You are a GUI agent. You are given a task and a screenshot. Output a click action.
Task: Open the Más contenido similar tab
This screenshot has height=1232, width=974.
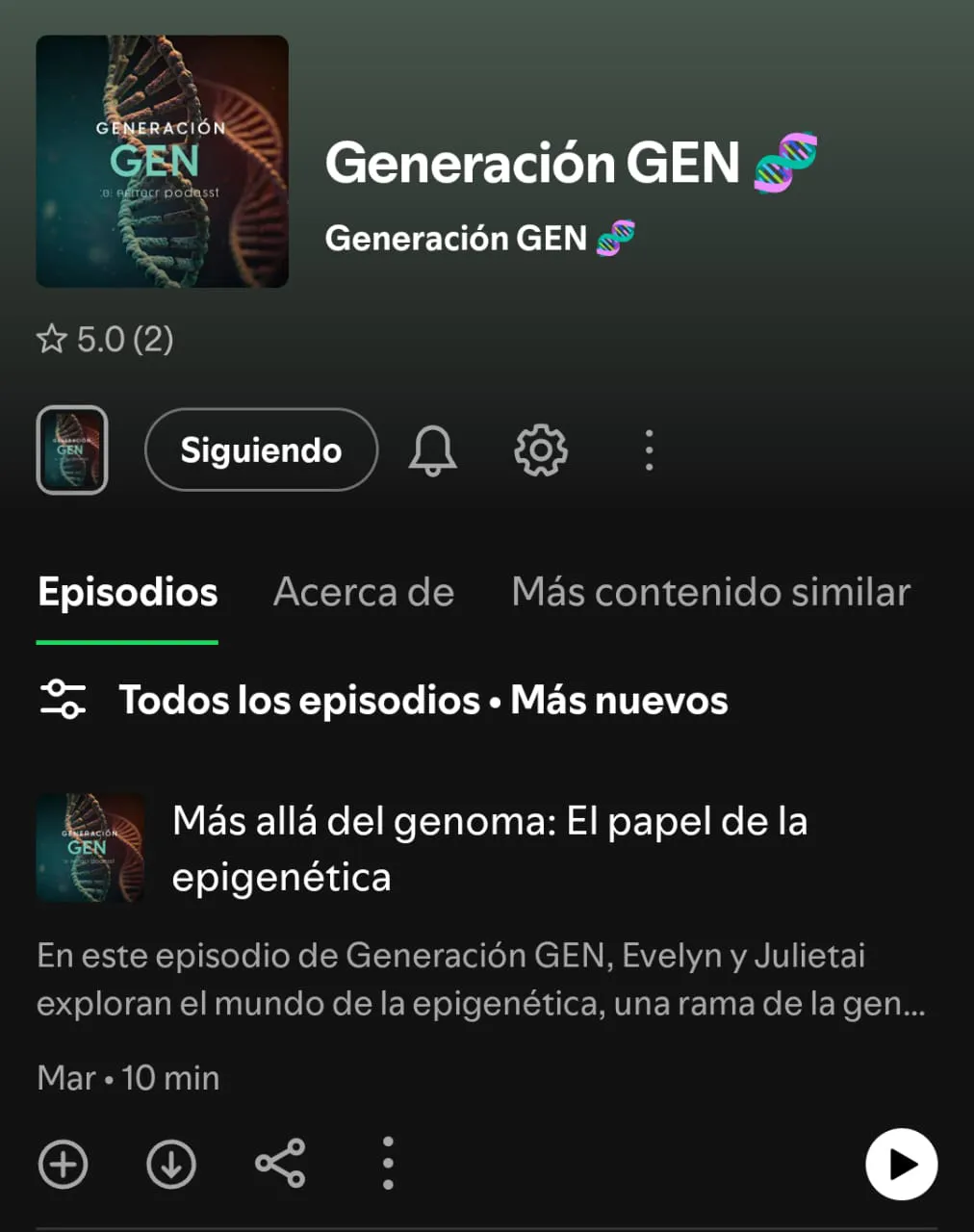pyautogui.click(x=712, y=593)
